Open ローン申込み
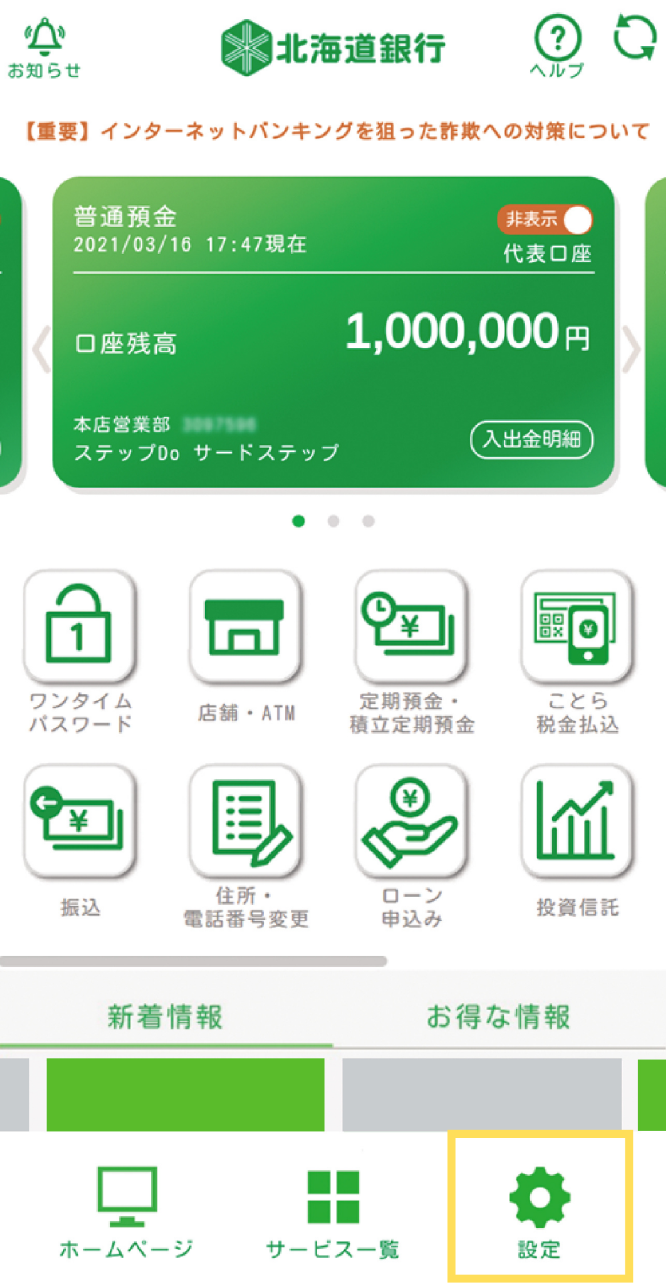This screenshot has height=1283, width=666. [x=411, y=840]
